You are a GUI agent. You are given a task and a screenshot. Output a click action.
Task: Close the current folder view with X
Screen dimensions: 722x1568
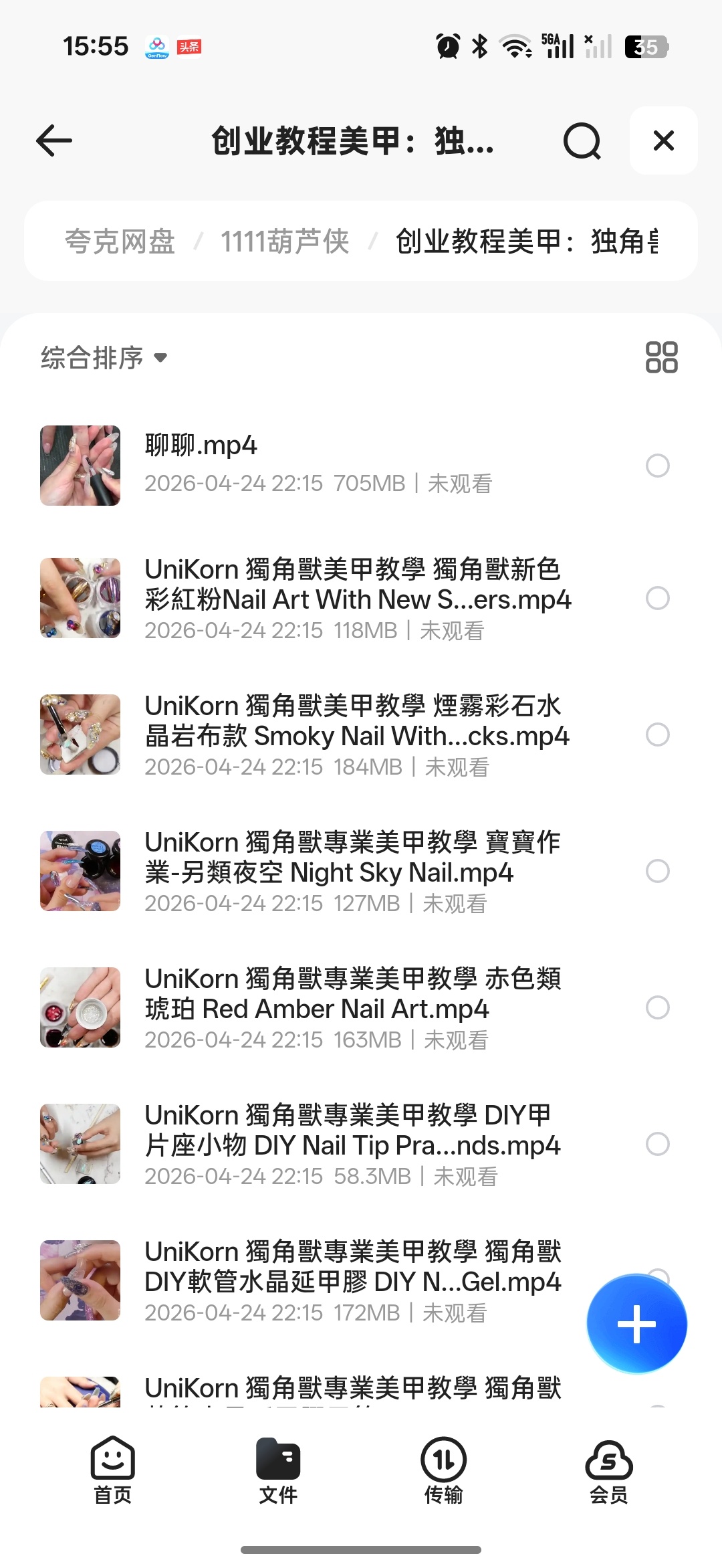pyautogui.click(x=663, y=141)
